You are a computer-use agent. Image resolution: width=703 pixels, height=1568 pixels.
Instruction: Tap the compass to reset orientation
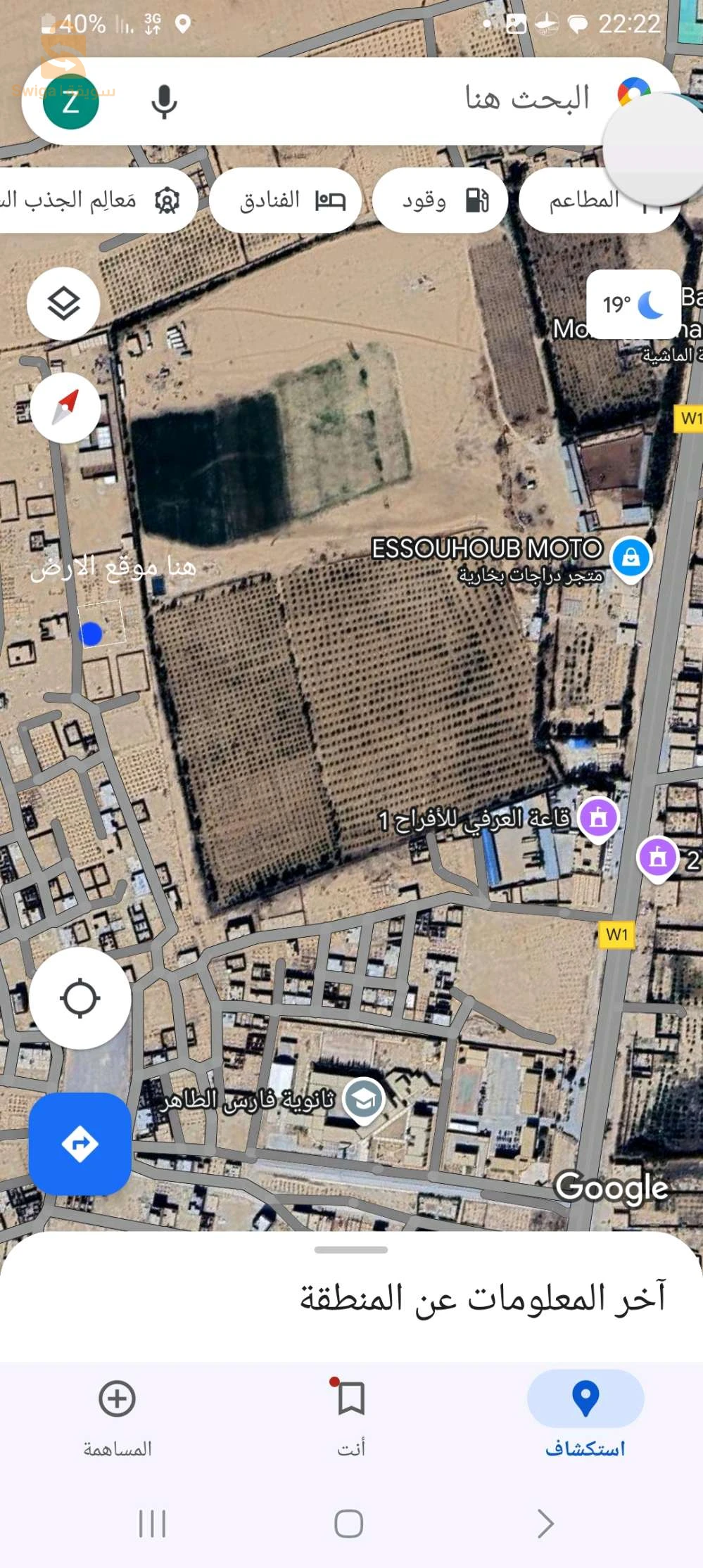tap(65, 408)
